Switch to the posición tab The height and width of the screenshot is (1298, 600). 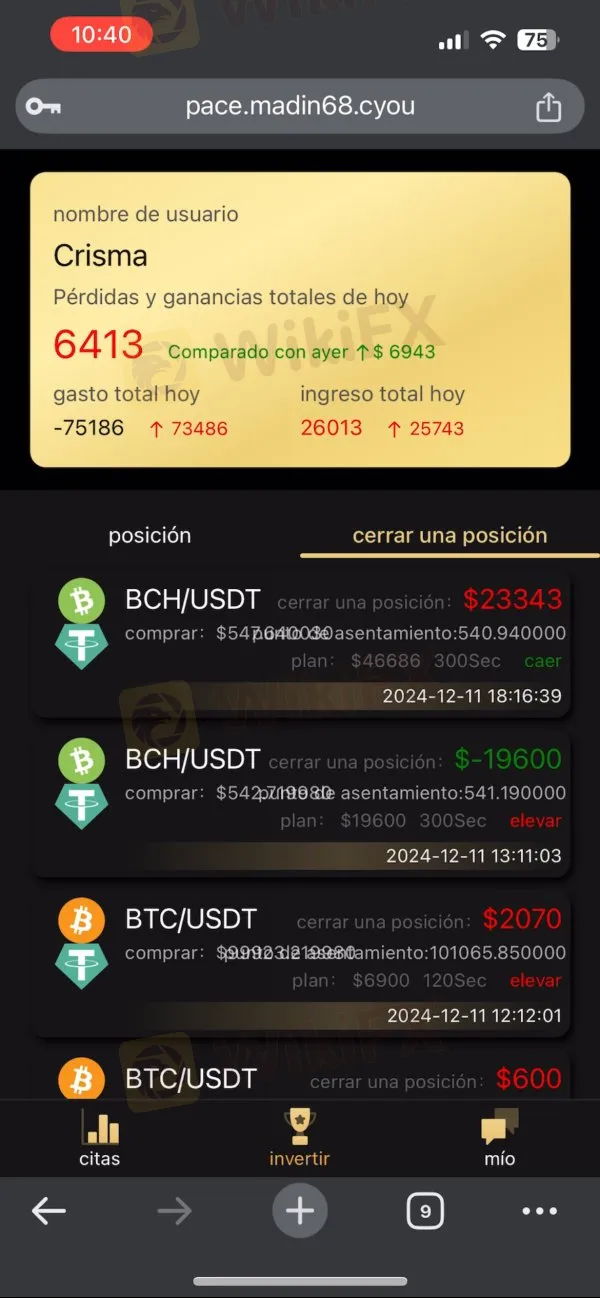pyautogui.click(x=150, y=536)
